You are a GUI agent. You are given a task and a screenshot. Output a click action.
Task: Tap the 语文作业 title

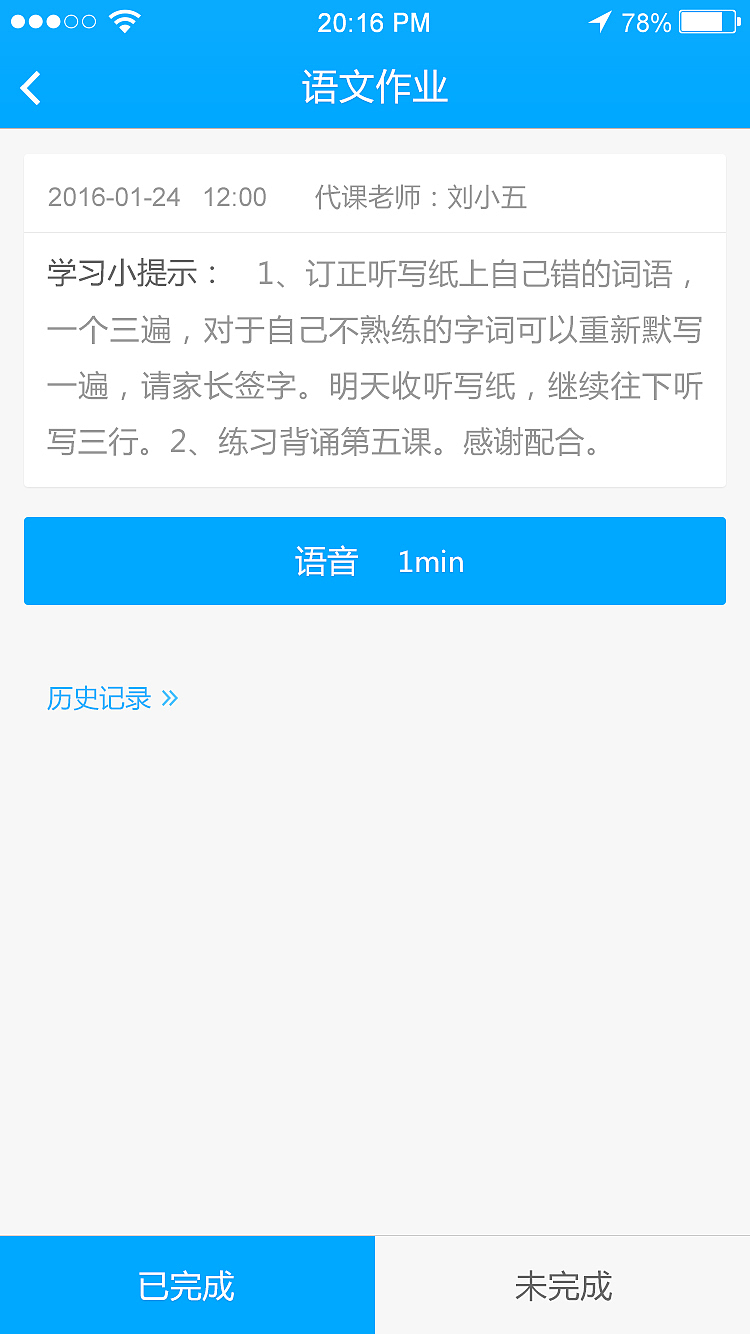coord(375,88)
